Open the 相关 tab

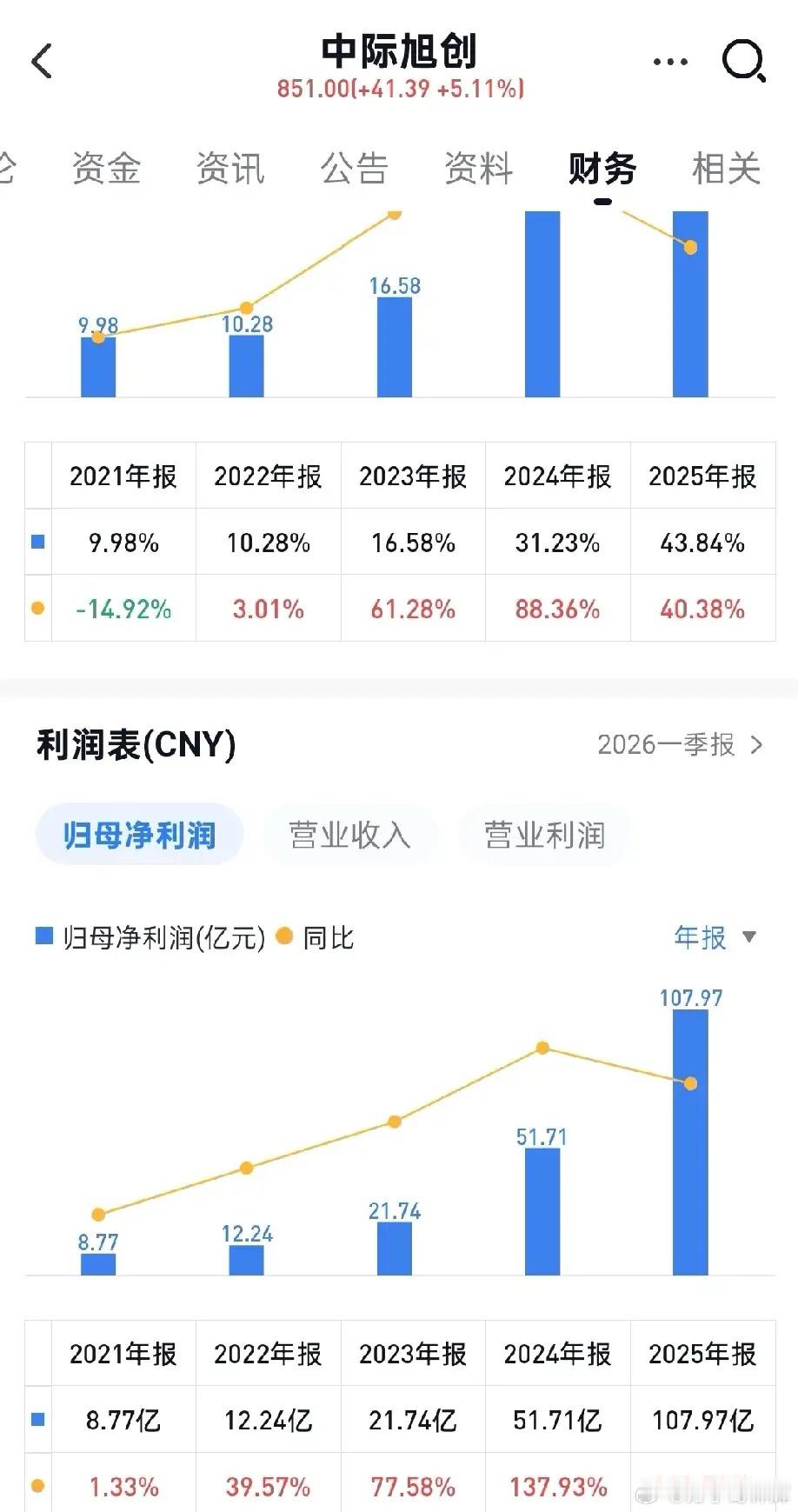726,170
